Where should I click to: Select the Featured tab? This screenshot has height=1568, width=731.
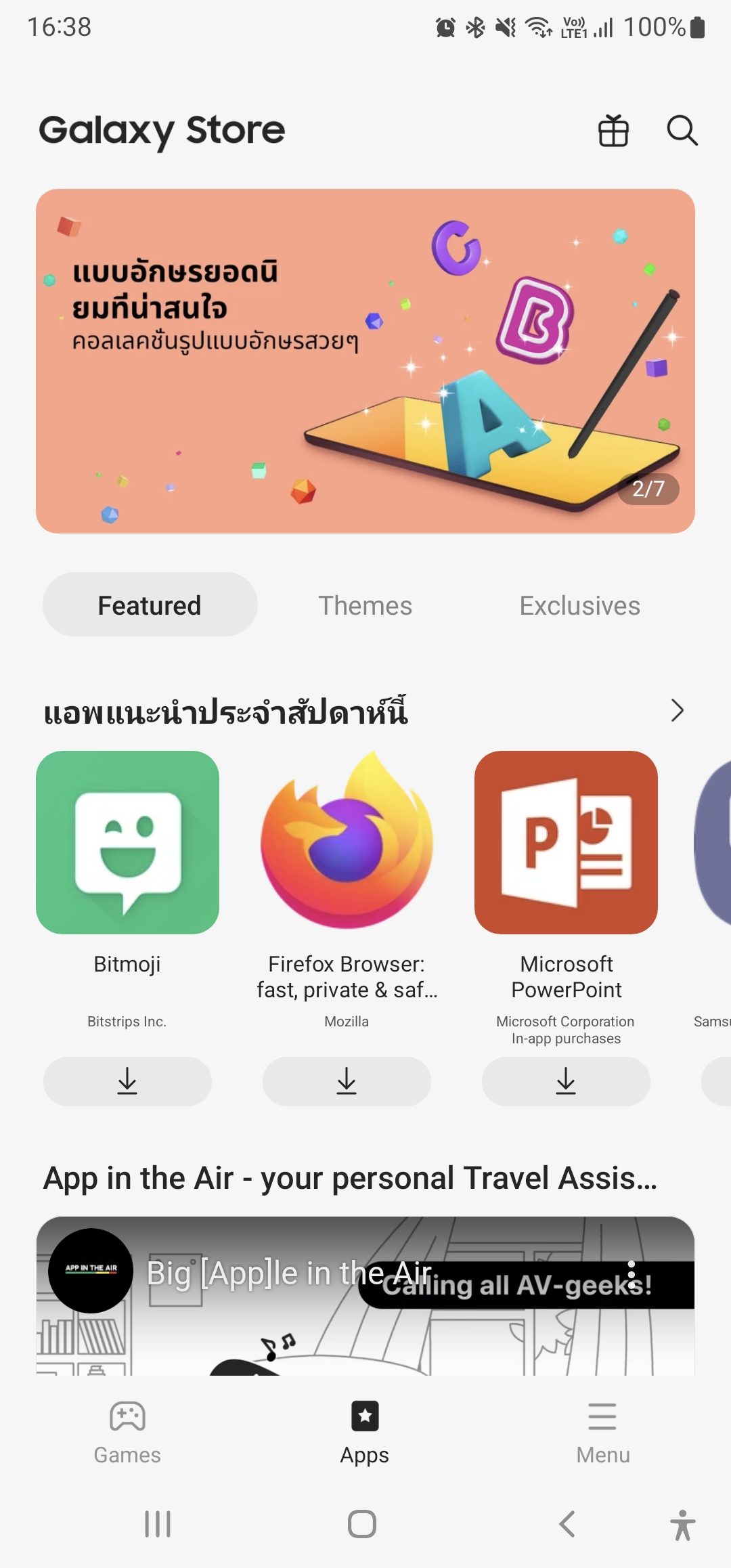(150, 605)
